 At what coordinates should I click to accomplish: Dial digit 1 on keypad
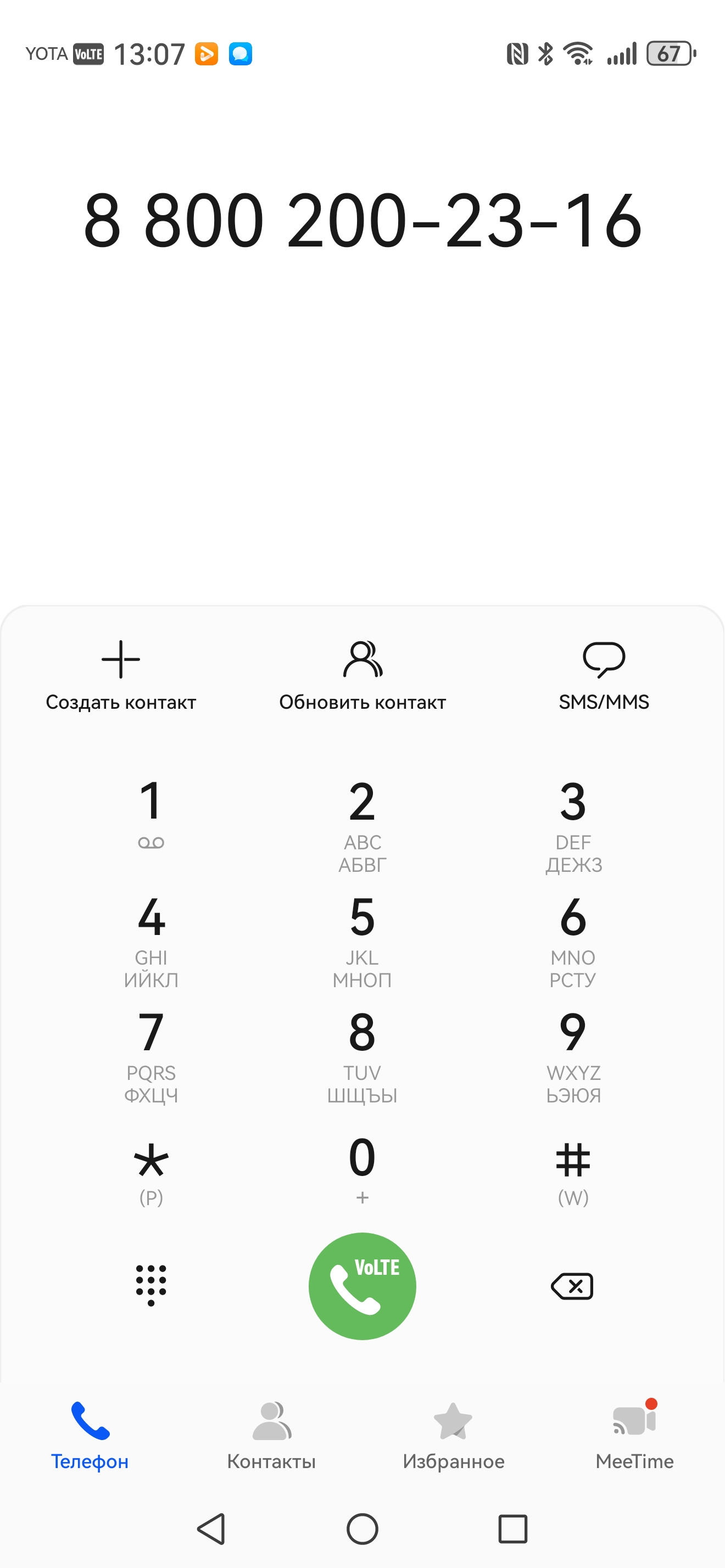pyautogui.click(x=151, y=813)
